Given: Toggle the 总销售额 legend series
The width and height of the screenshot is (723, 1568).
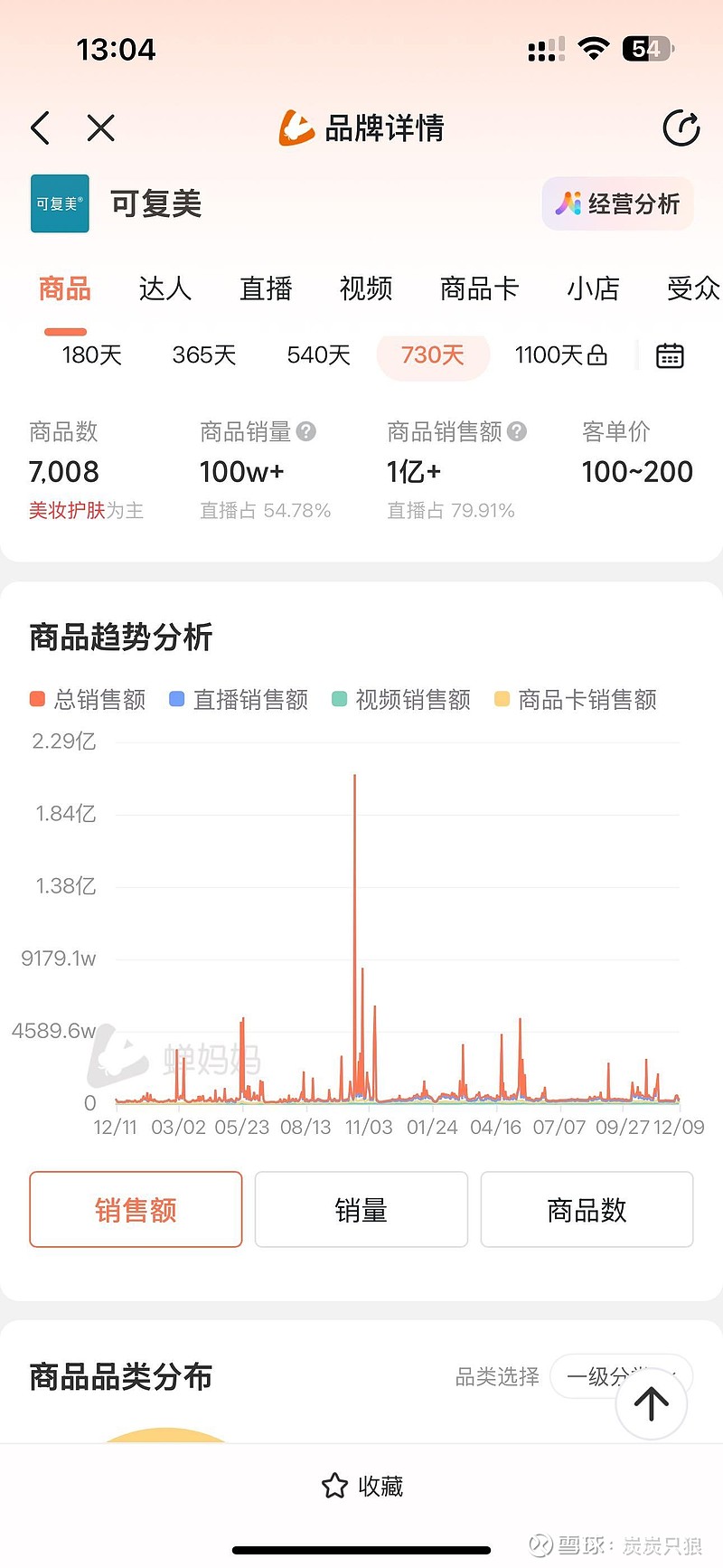Looking at the screenshot, I should [x=87, y=700].
